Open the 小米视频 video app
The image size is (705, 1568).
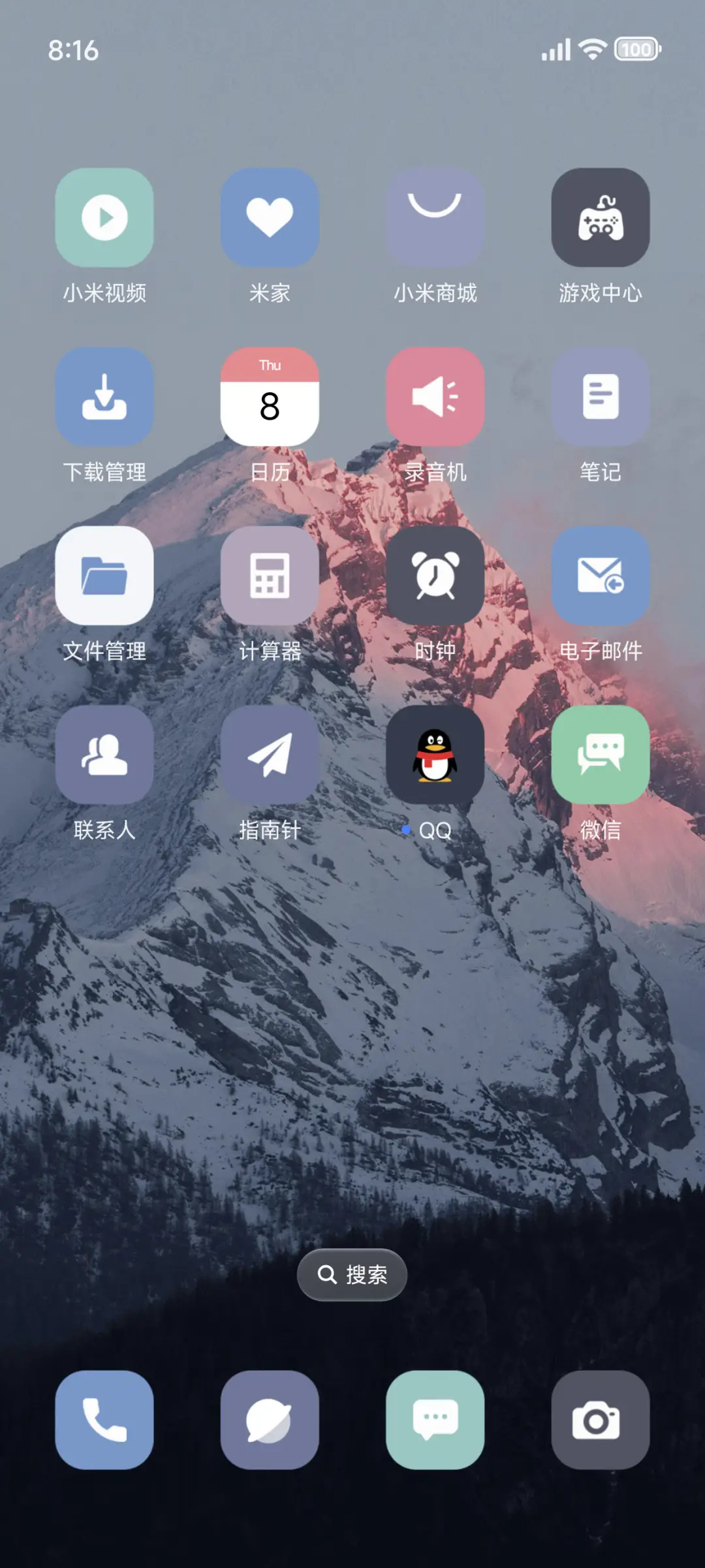point(104,218)
